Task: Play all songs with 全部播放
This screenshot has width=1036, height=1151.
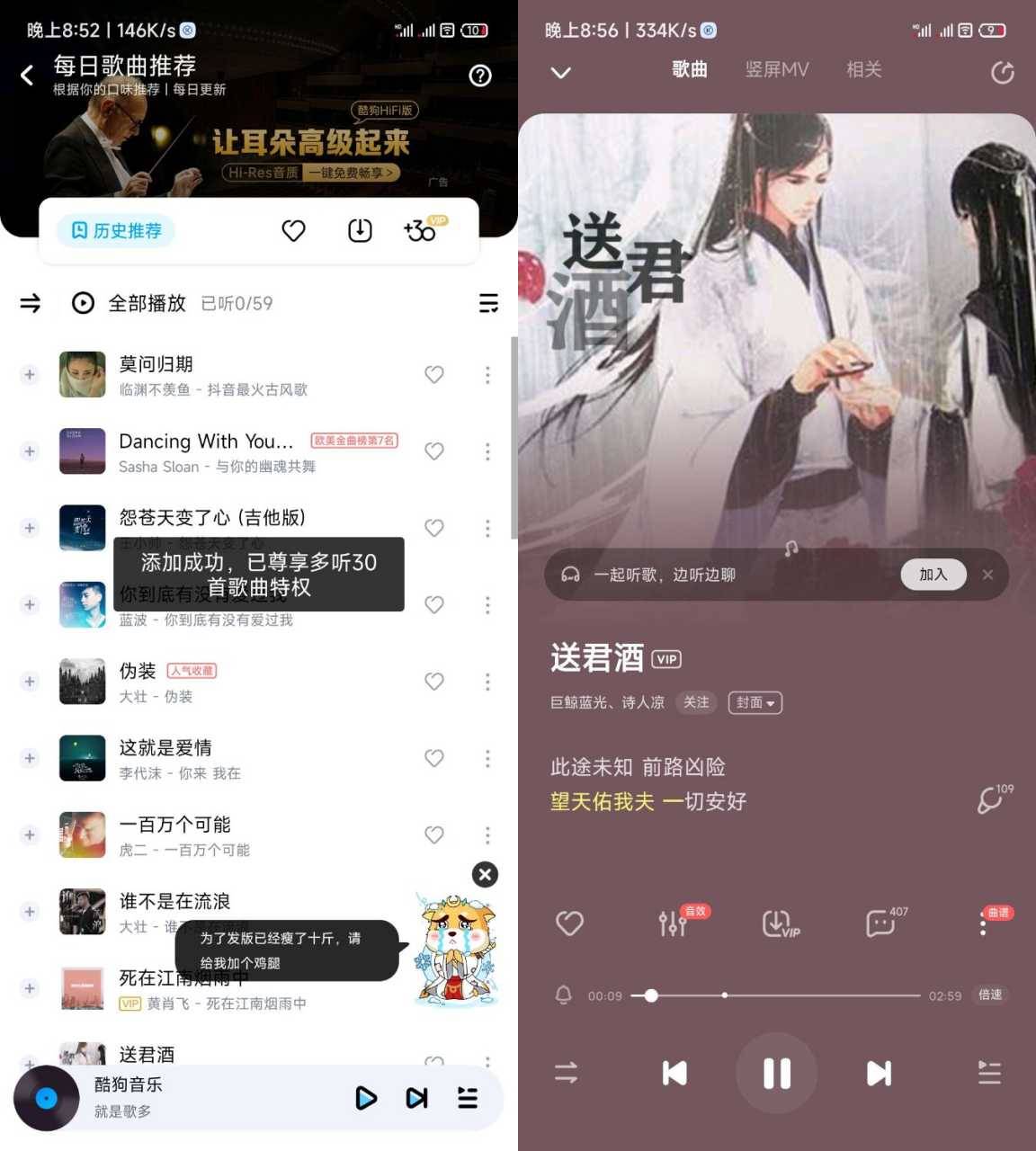Action: point(129,303)
